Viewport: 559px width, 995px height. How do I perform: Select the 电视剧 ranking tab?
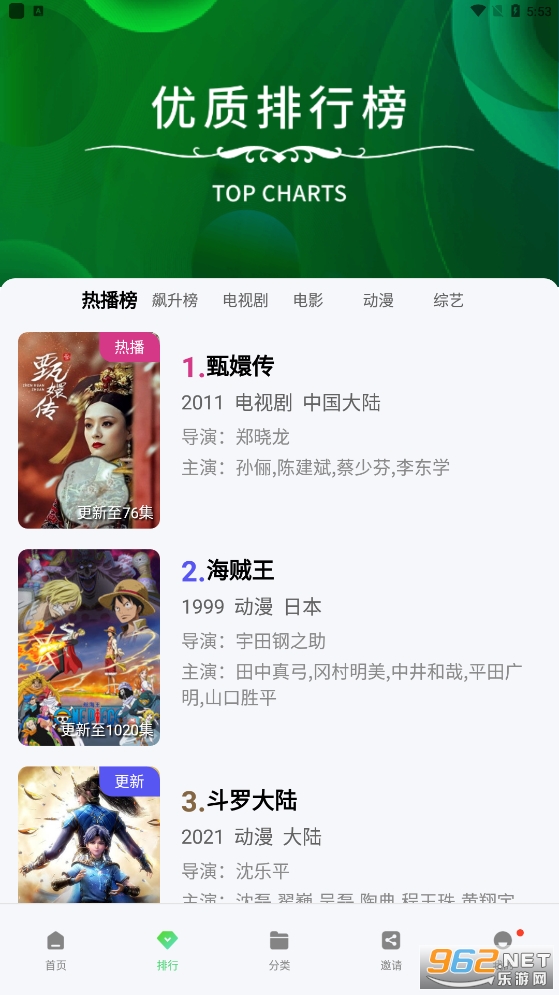click(245, 300)
